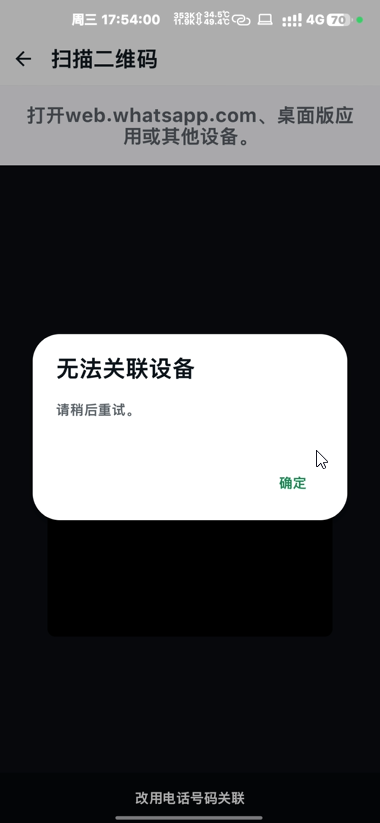Select 改用电话号码关联 at the bottom
This screenshot has width=380, height=823.
[x=190, y=798]
